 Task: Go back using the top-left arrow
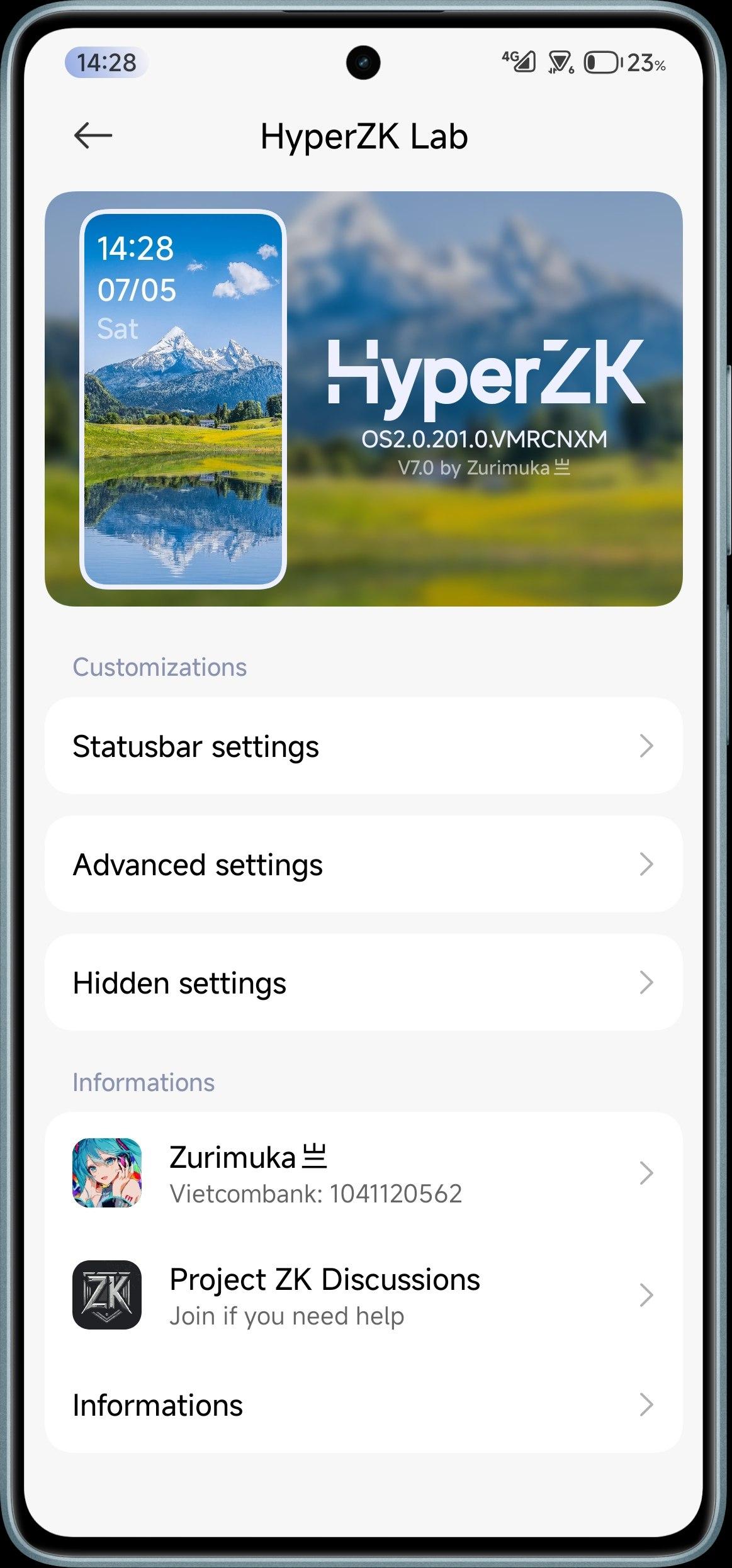[x=93, y=136]
